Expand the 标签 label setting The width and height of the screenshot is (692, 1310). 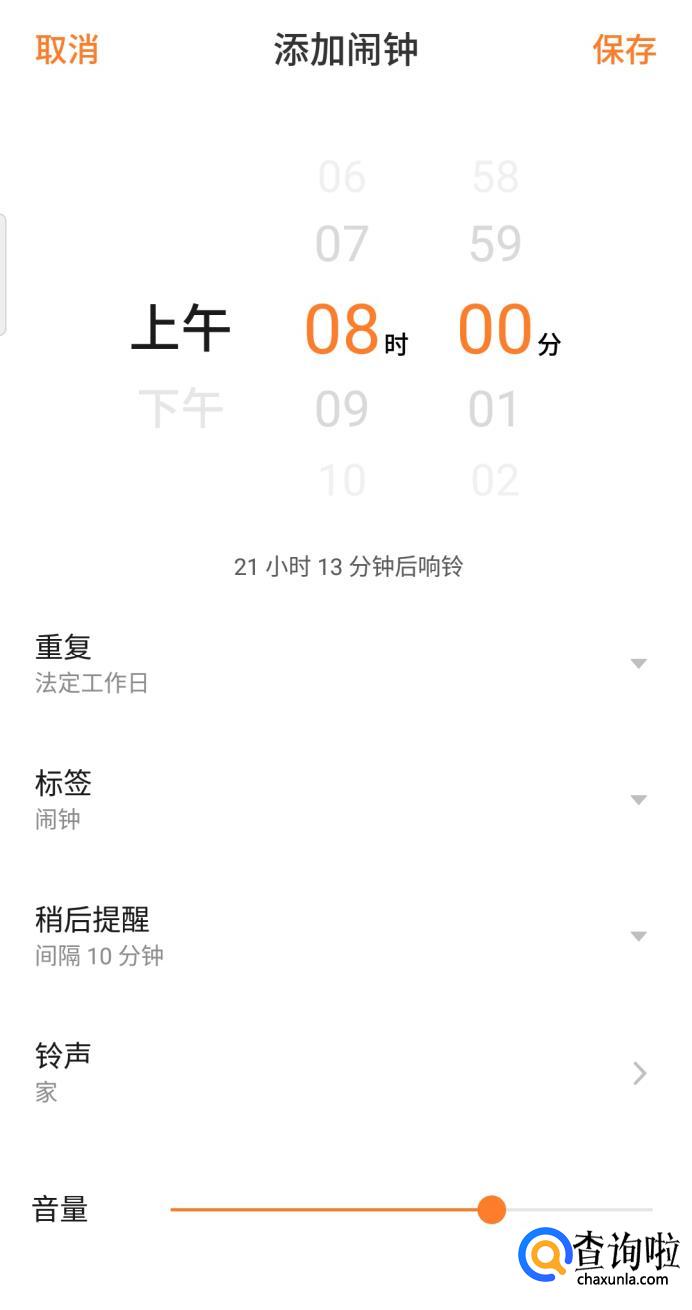[x=340, y=799]
